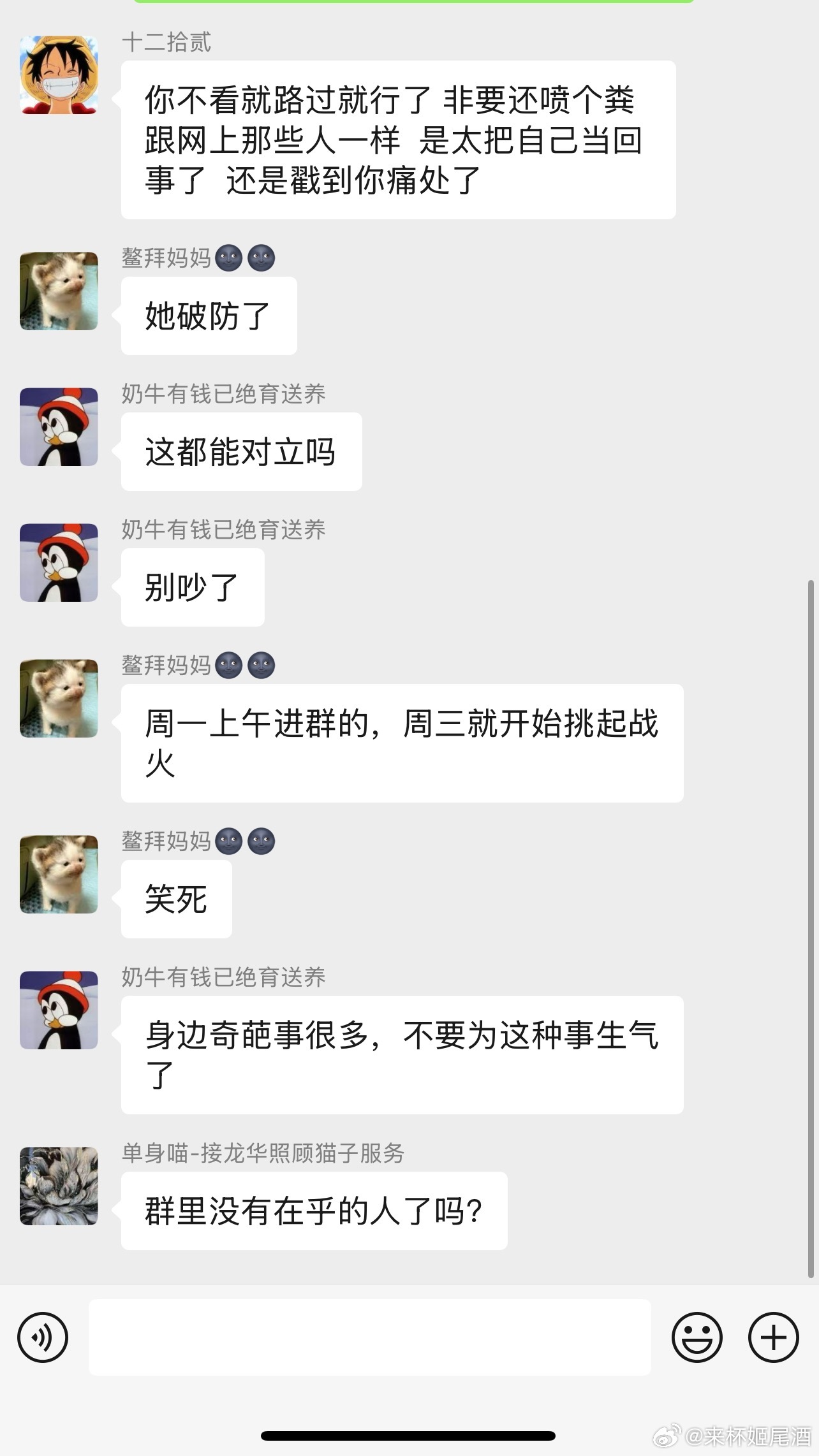Tap the penguin avatar beside "这都能对立吗"
The image size is (819, 1456).
(x=59, y=426)
